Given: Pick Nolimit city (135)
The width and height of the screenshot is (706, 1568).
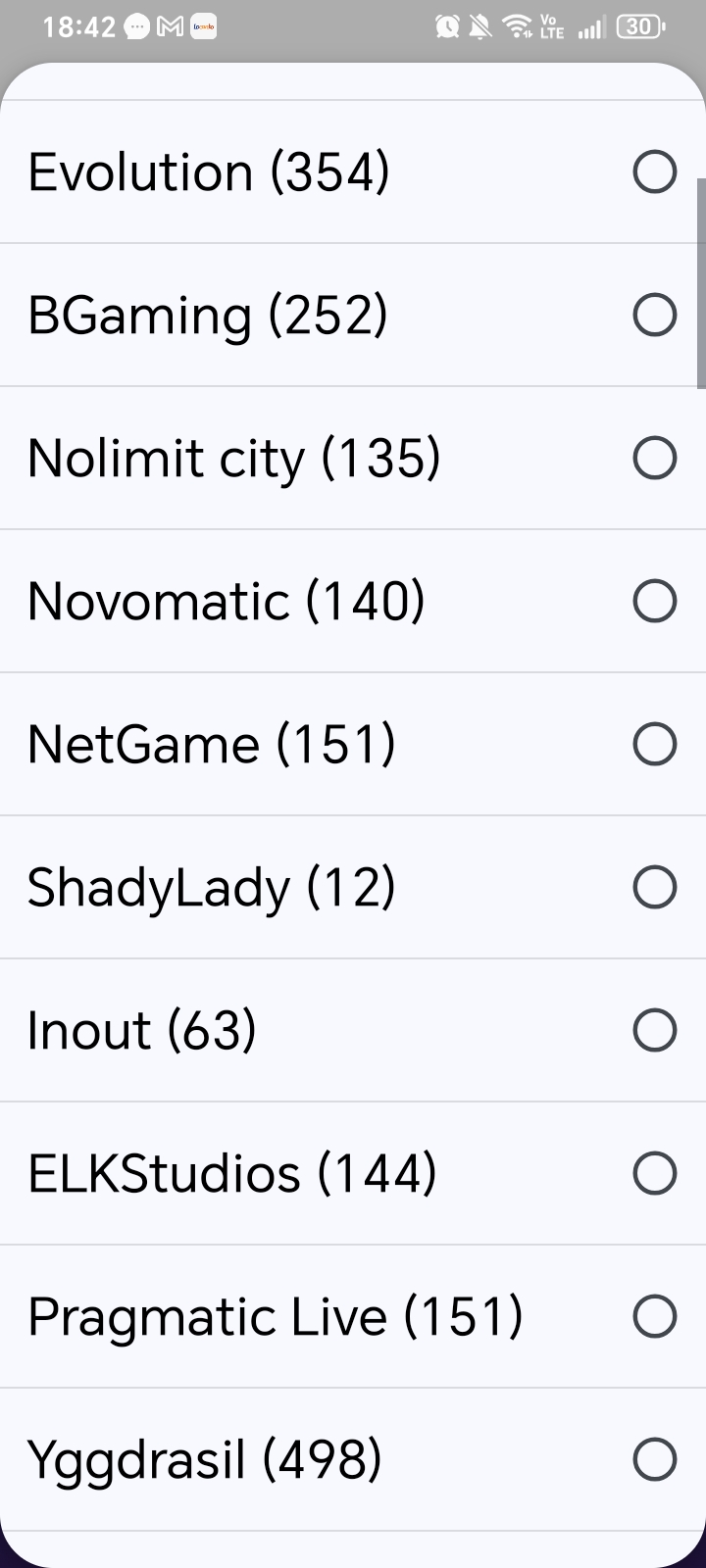Looking at the screenshot, I should [352, 458].
